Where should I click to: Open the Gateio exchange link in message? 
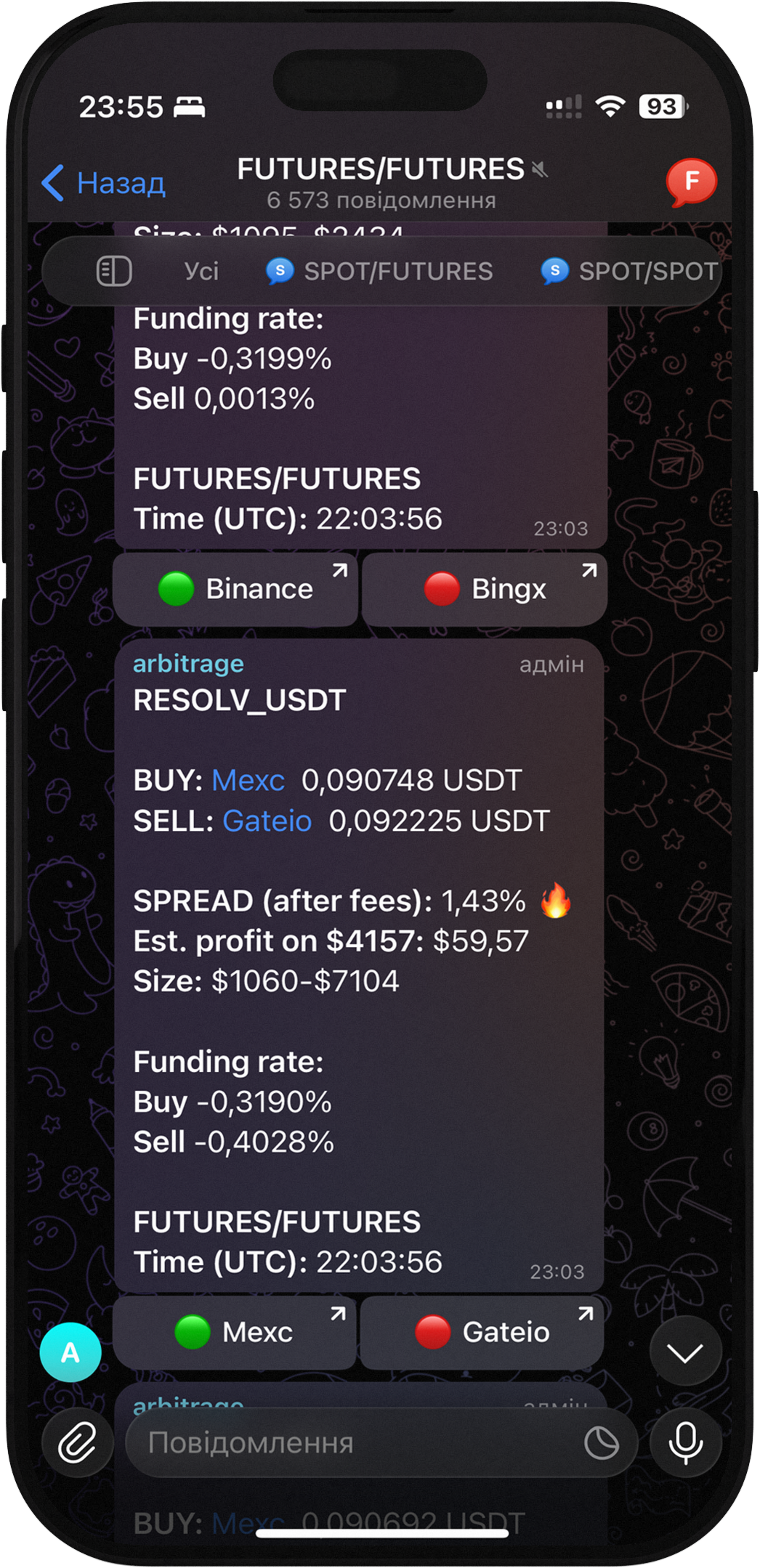pyautogui.click(x=267, y=821)
